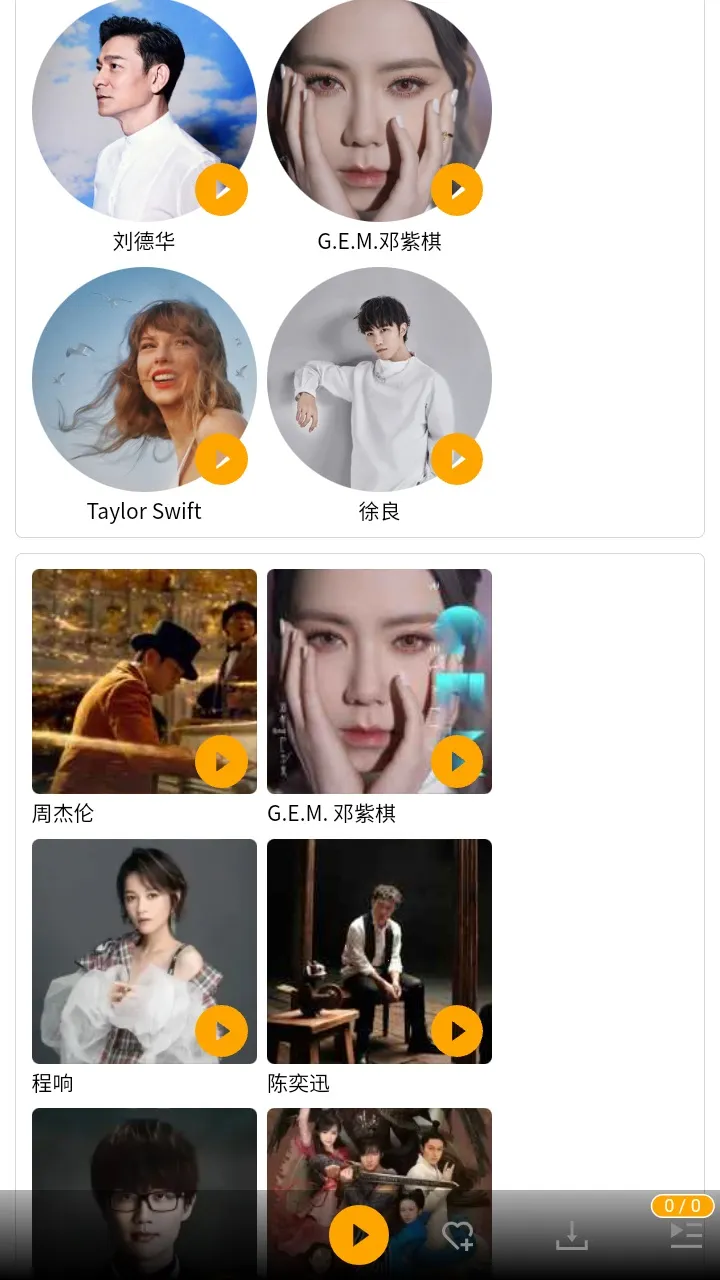Hit the play icon on 陈奕迅's card

tap(457, 1031)
